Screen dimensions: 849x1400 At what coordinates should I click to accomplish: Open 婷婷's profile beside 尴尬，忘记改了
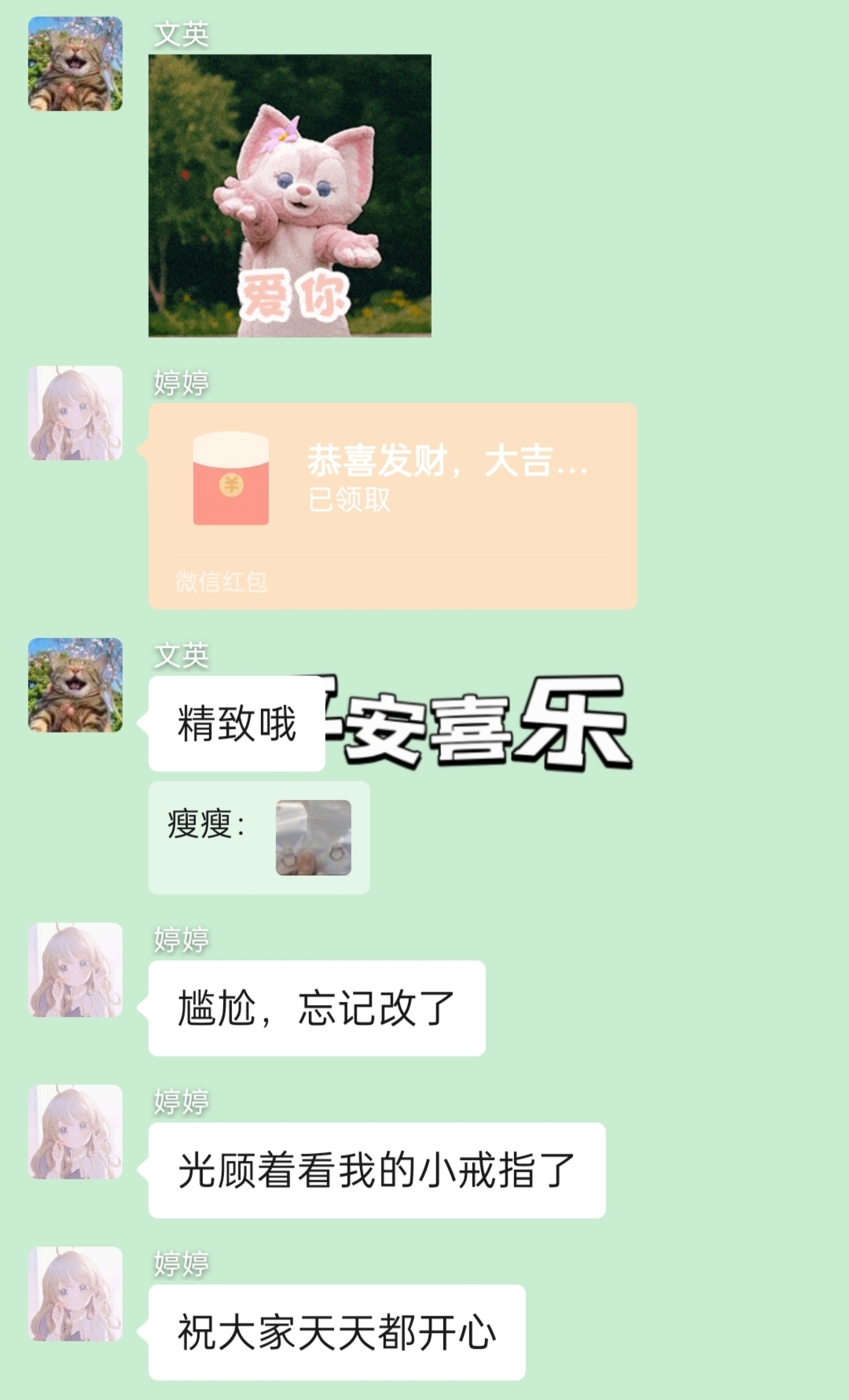[75, 970]
